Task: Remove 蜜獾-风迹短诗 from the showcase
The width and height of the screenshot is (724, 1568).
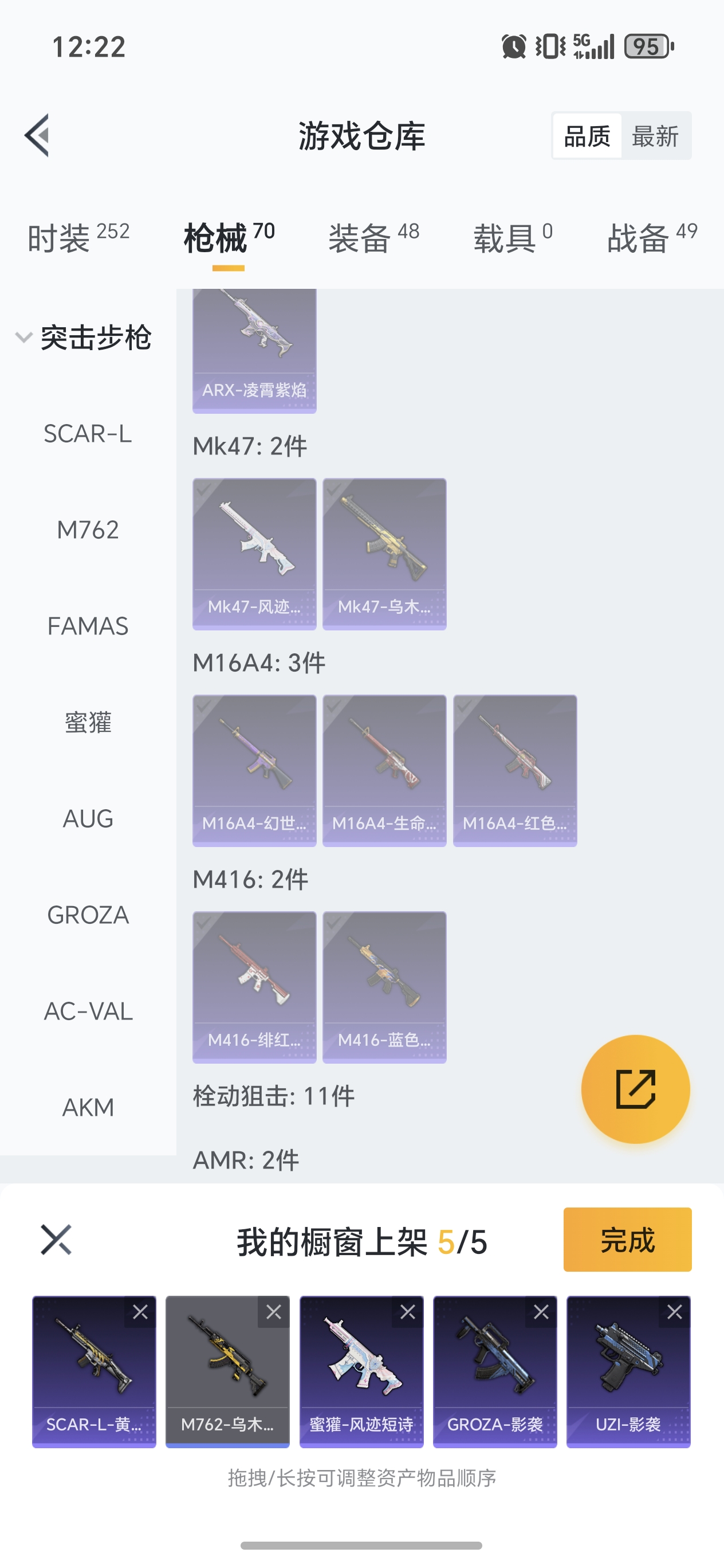Action: click(x=408, y=1312)
